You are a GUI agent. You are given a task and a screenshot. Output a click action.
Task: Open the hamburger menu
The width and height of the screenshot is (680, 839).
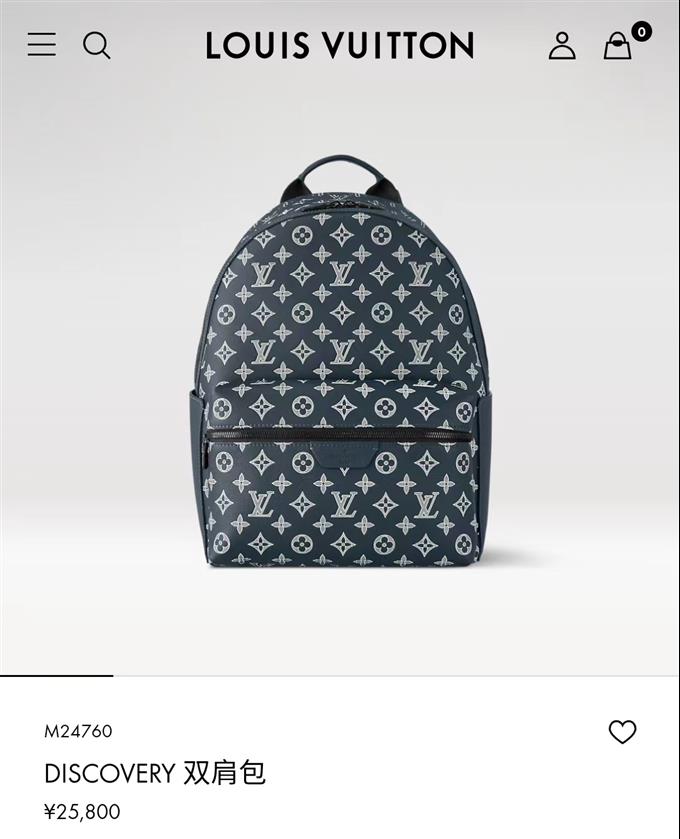click(41, 44)
